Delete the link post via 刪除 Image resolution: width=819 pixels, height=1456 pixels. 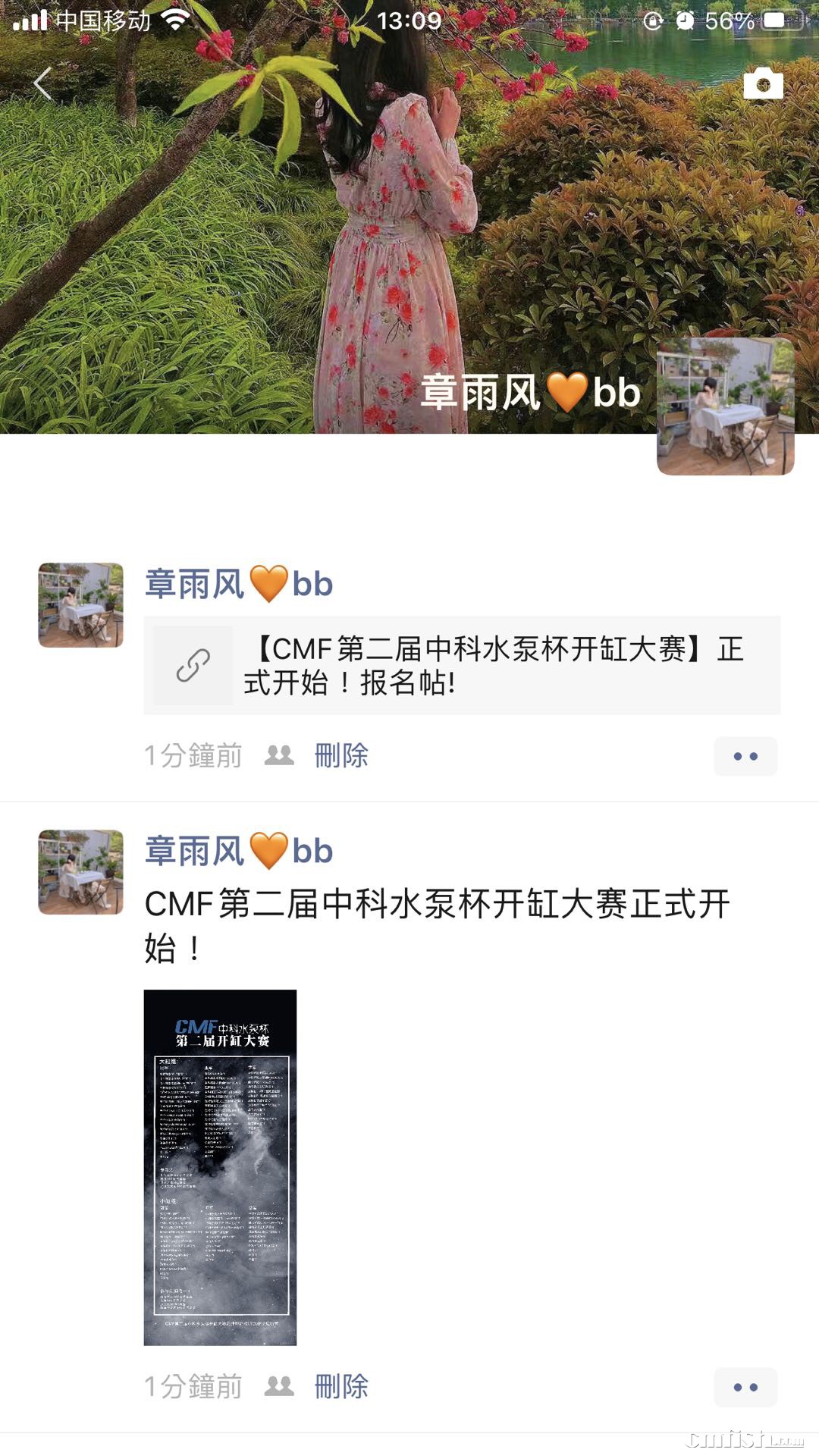(341, 755)
